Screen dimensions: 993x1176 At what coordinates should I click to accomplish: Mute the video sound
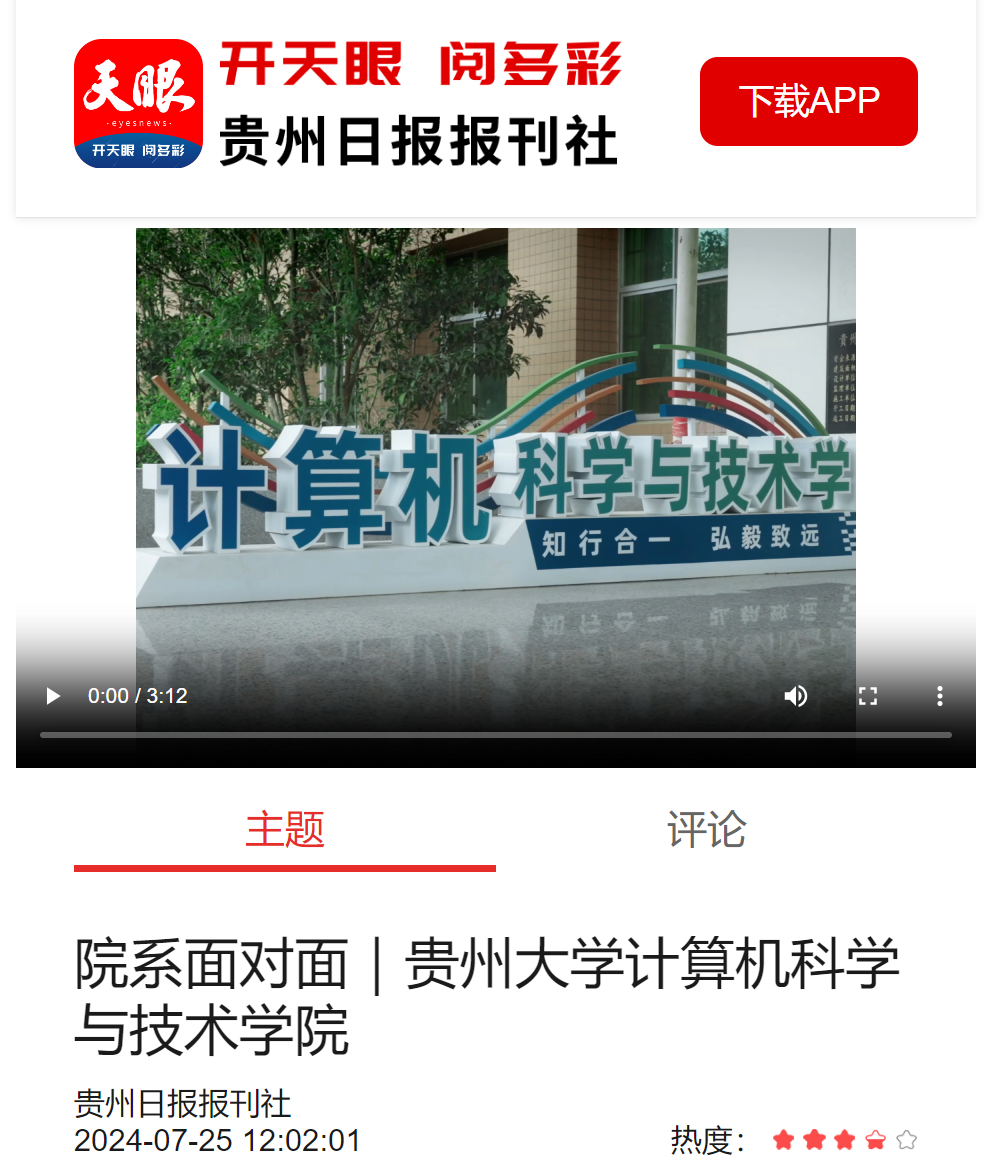[x=796, y=696]
